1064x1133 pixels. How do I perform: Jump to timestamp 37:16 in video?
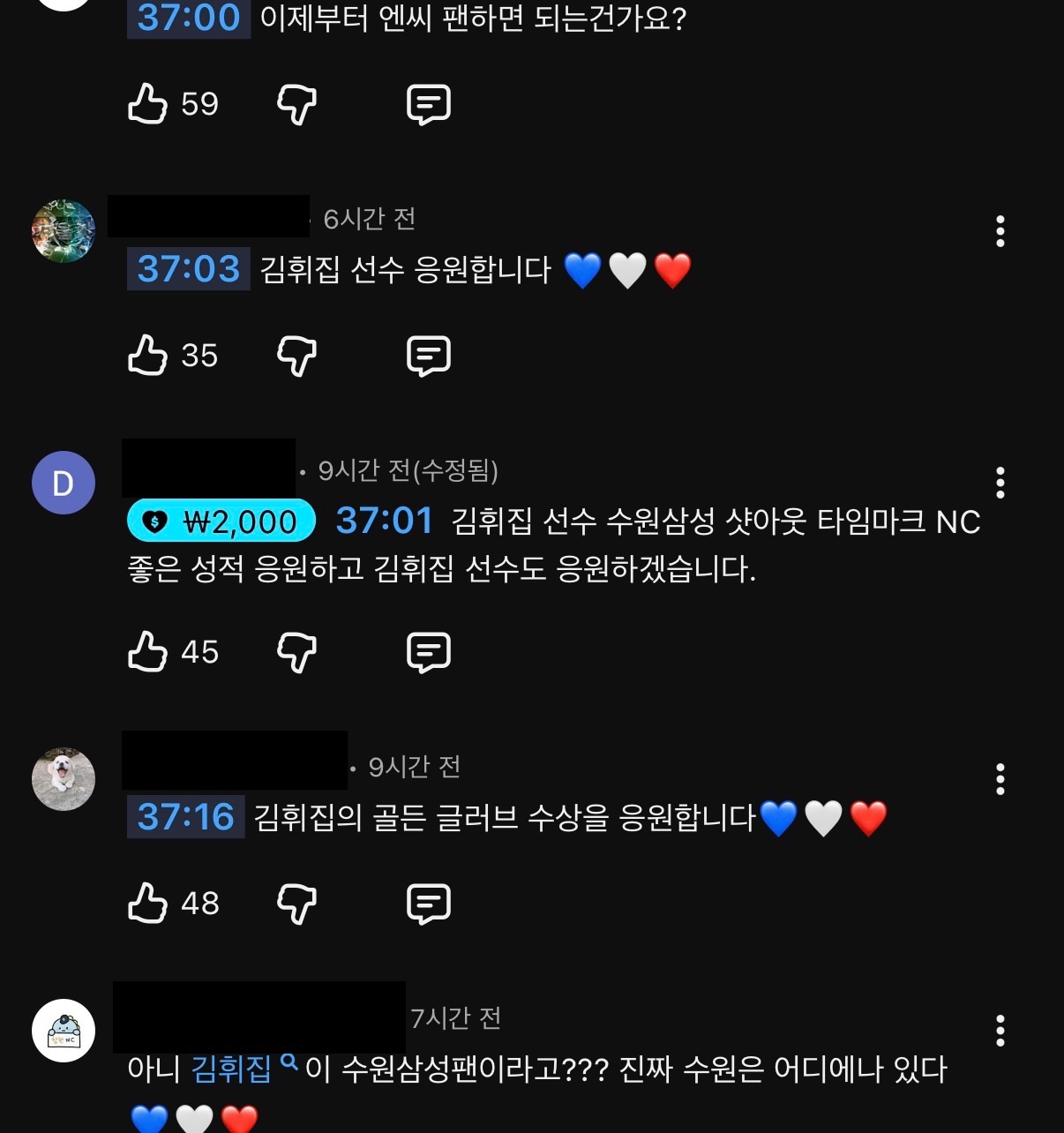tap(186, 817)
